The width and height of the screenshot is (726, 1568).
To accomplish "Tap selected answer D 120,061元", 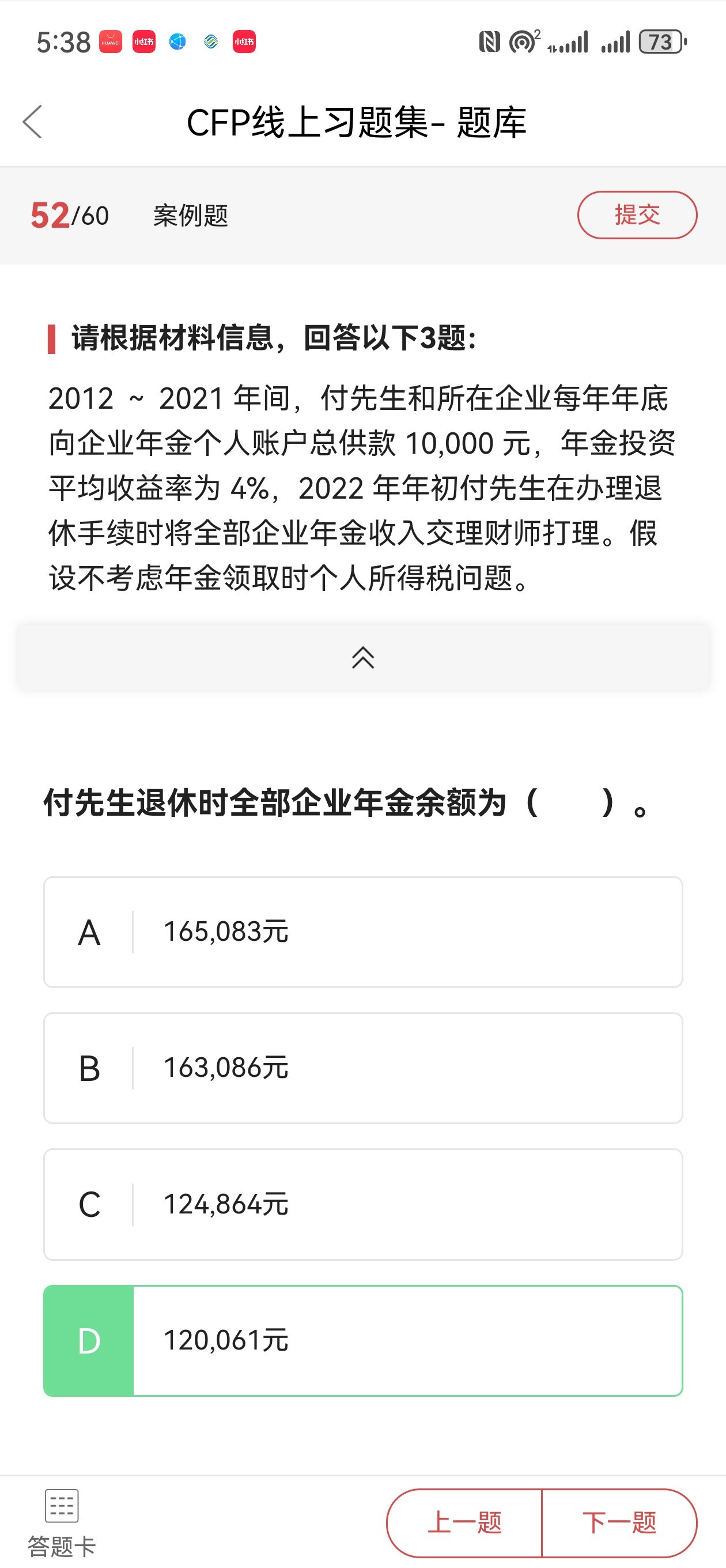I will (362, 1341).
